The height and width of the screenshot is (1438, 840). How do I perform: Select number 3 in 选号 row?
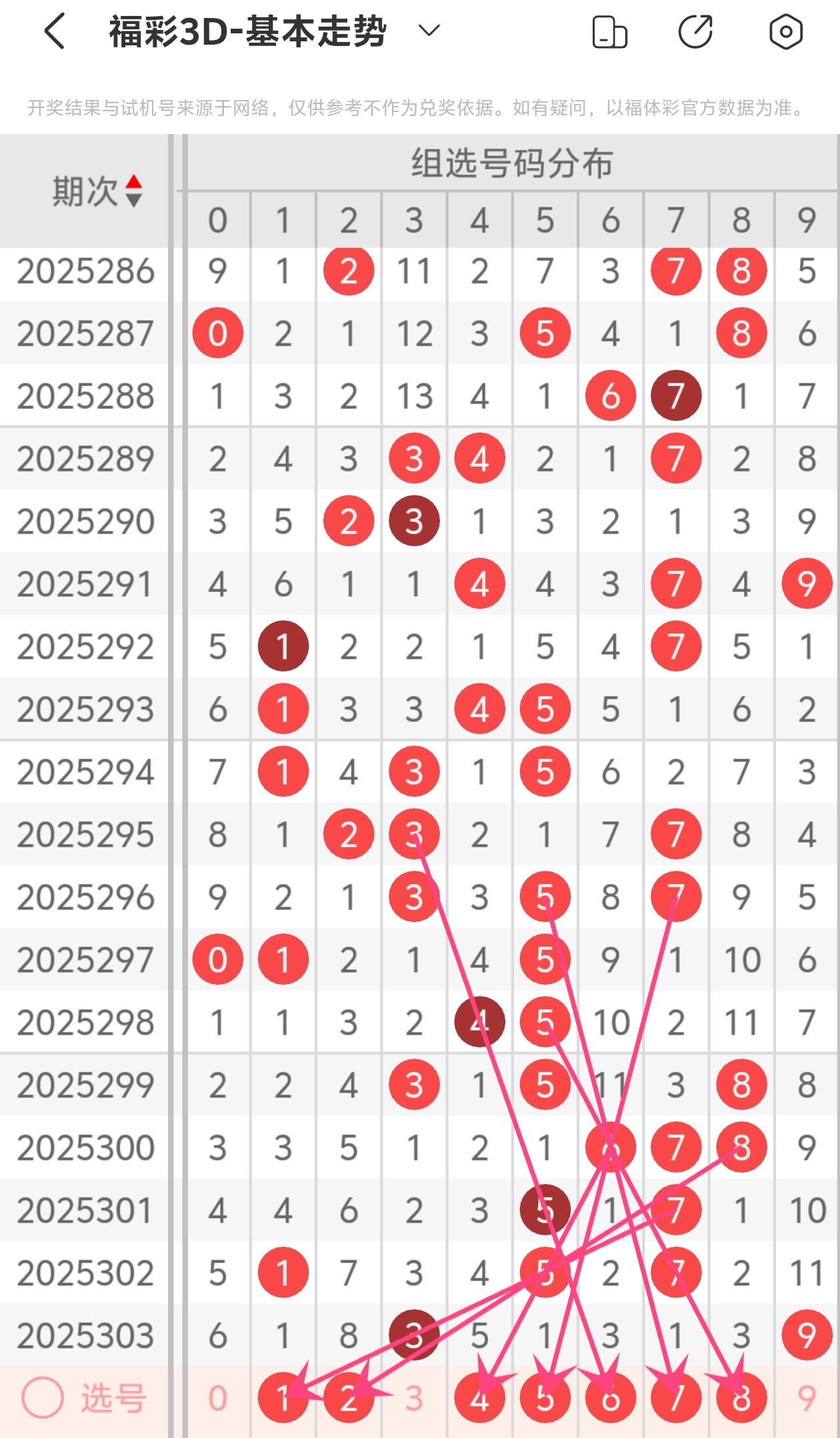414,1398
